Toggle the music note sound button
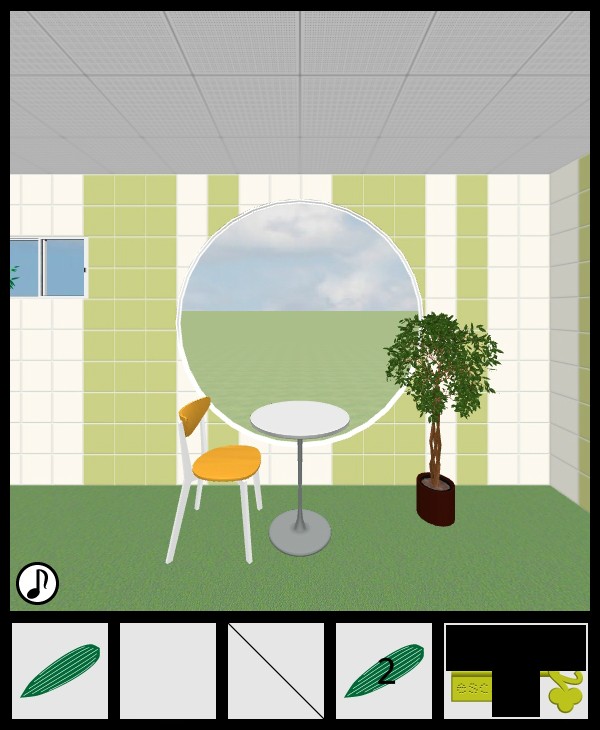This screenshot has height=730, width=600. click(x=37, y=583)
